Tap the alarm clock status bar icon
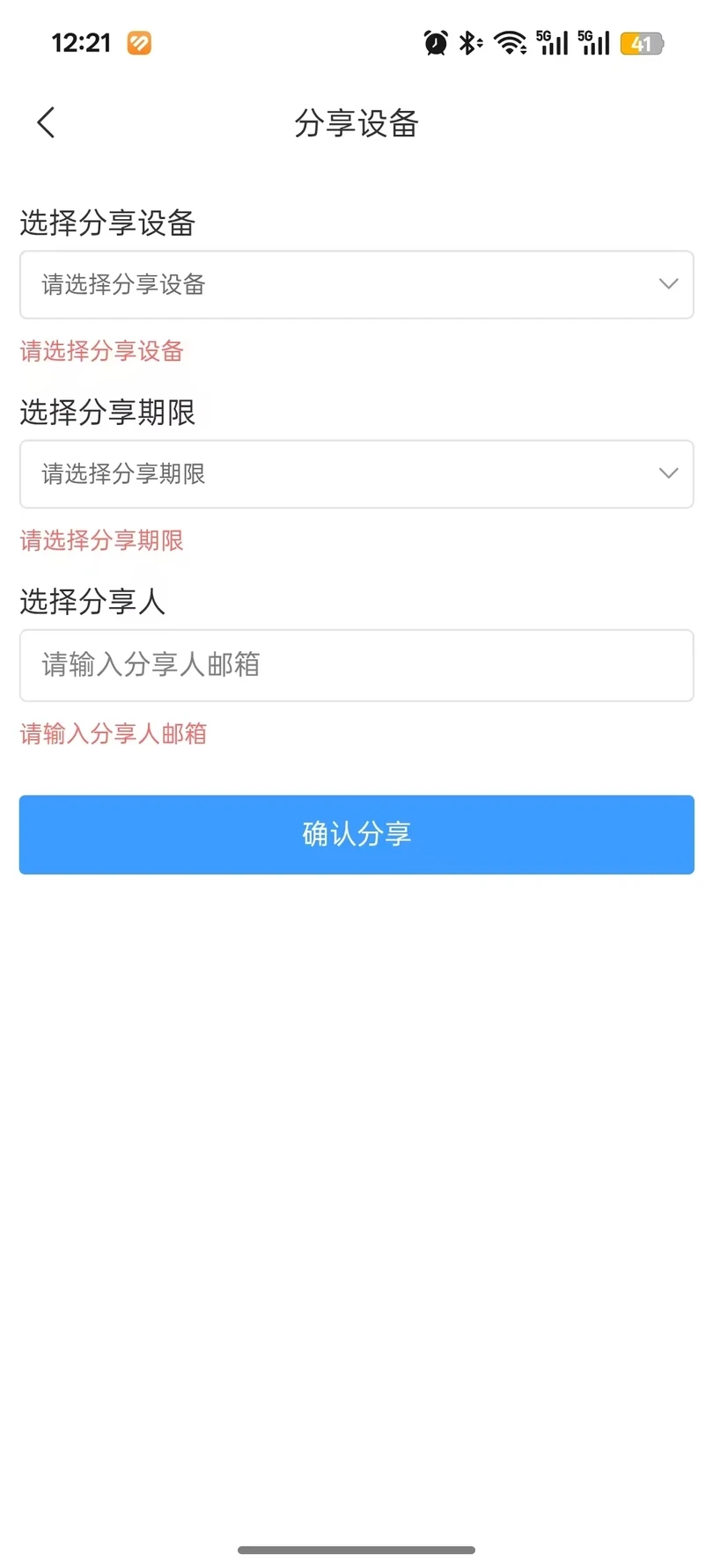 point(434,42)
